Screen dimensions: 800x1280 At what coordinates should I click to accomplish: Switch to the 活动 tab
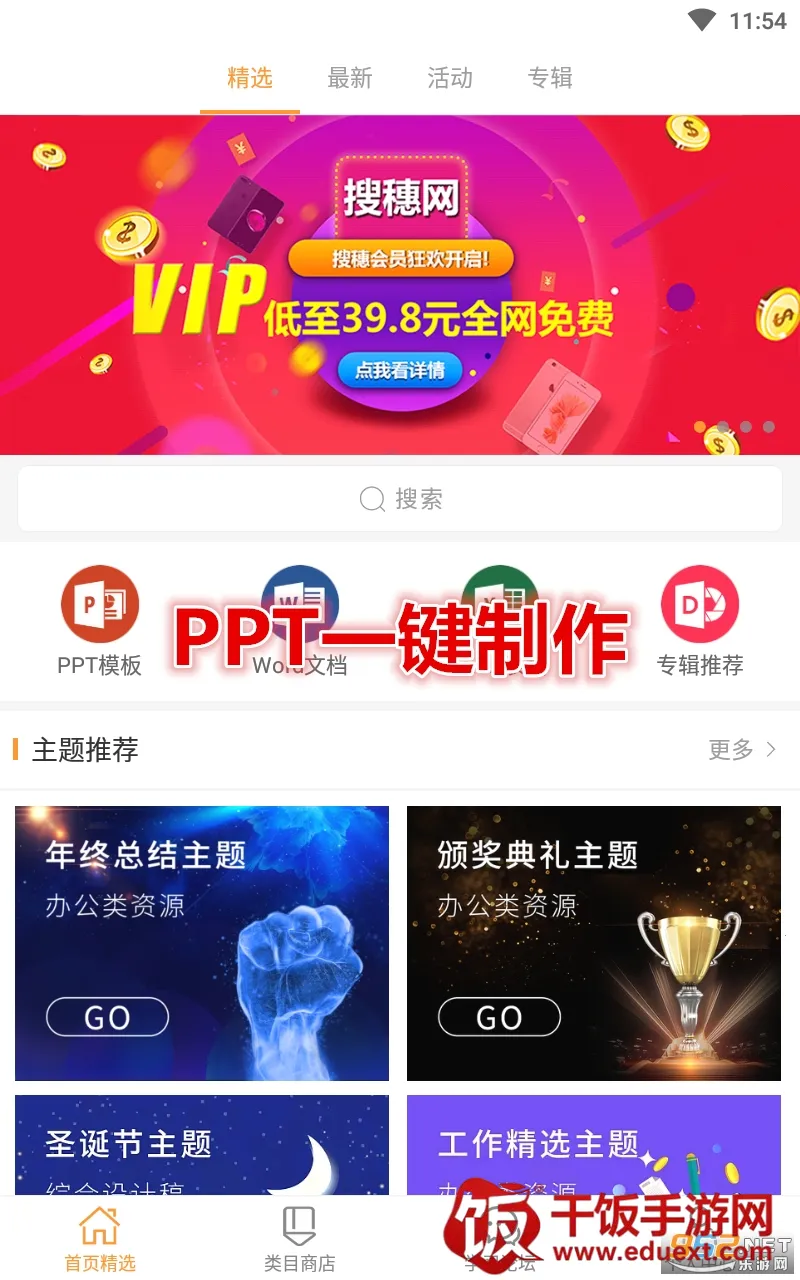pyautogui.click(x=449, y=78)
